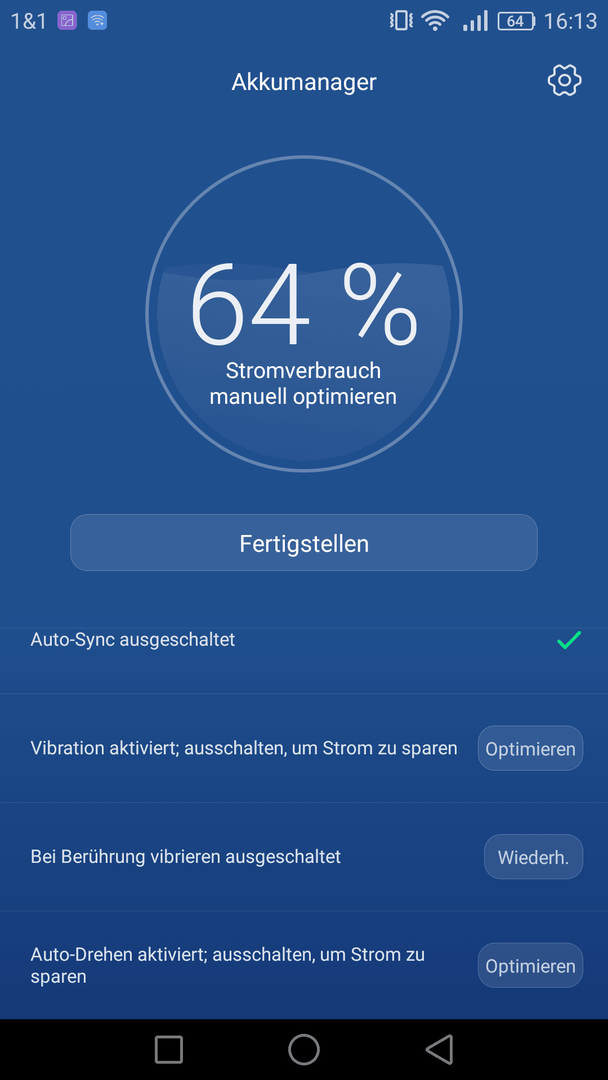Open recent apps from navigation bar
Viewport: 608px width, 1080px height.
point(169,1050)
